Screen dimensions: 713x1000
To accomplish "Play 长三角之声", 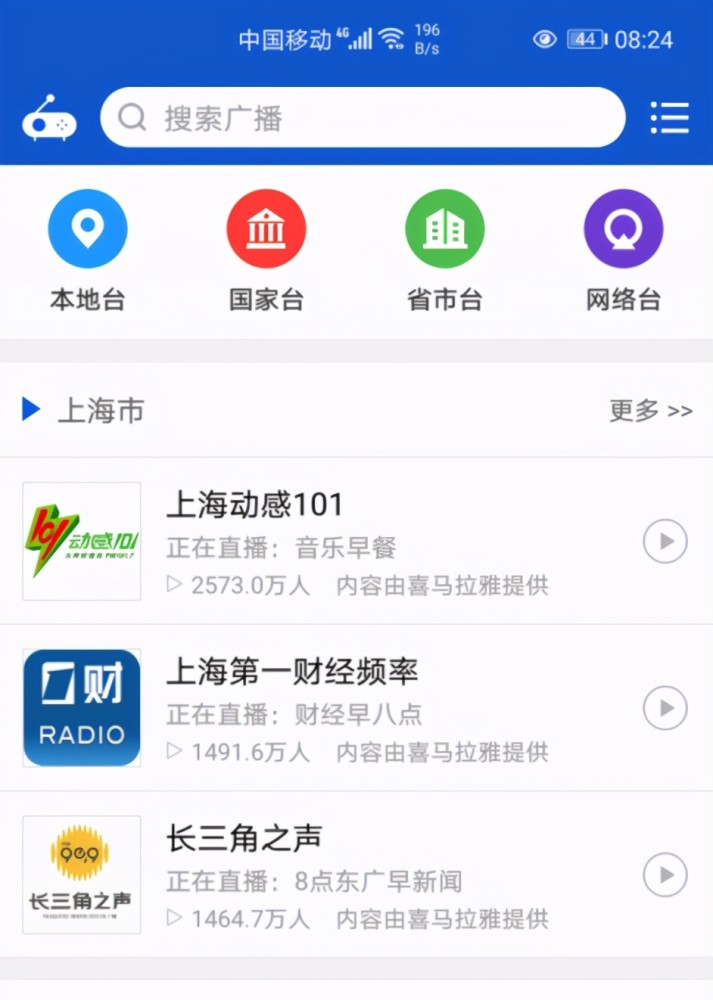I will click(x=665, y=875).
